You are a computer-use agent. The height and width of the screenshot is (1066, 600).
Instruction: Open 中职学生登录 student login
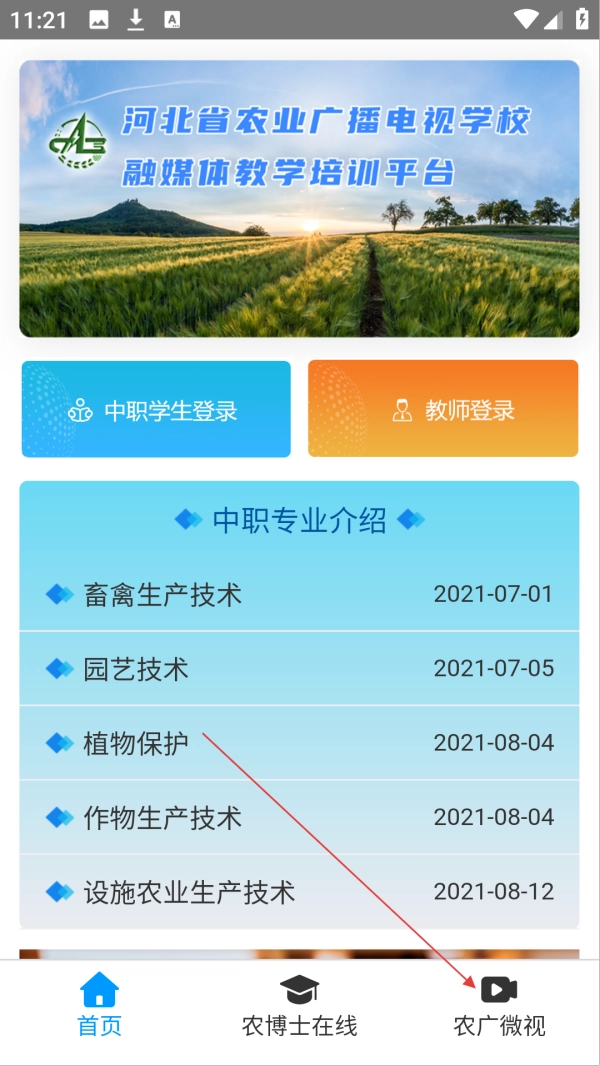156,409
